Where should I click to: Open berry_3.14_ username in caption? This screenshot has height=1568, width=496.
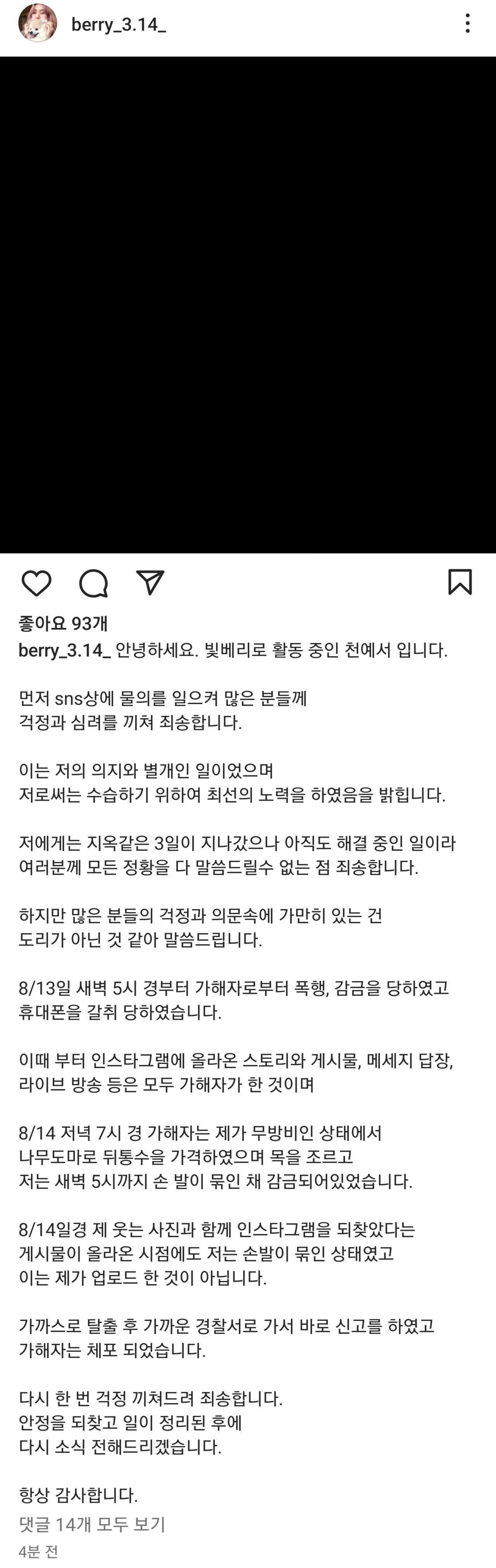tap(64, 650)
